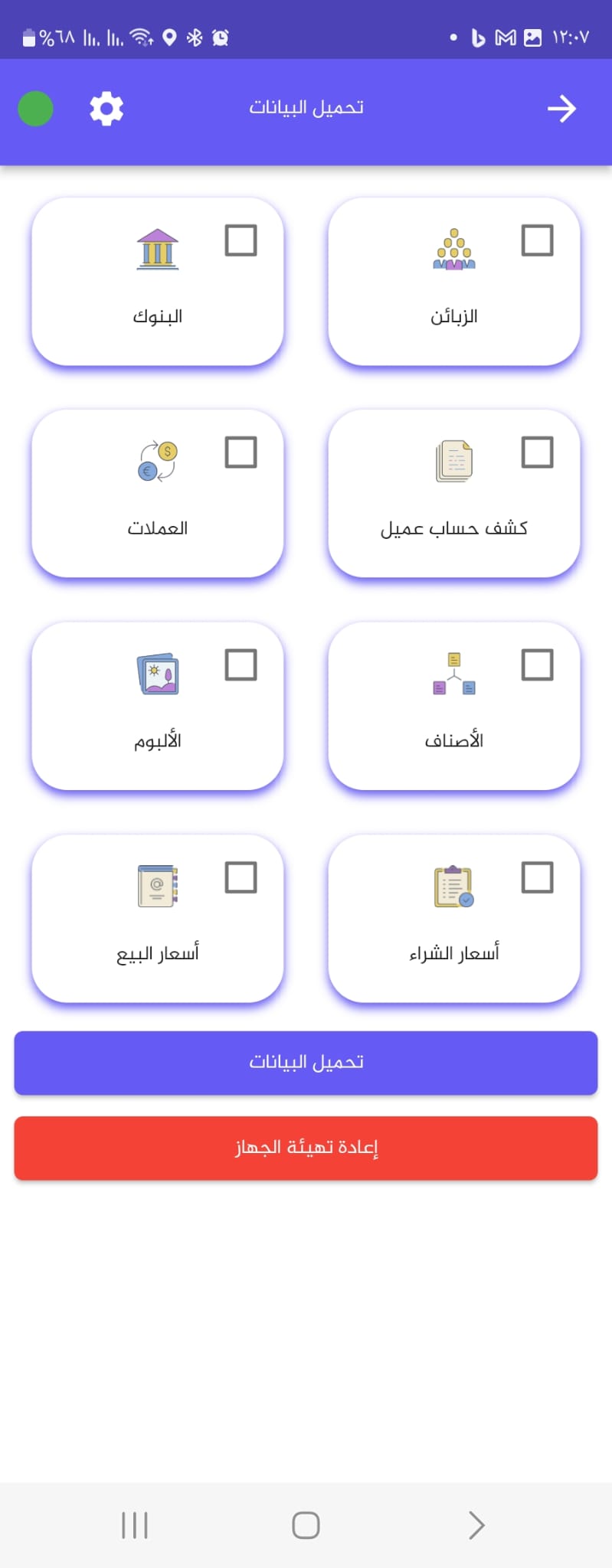Tap the red إعادة تهيئة الجهاز button

[306, 1148]
